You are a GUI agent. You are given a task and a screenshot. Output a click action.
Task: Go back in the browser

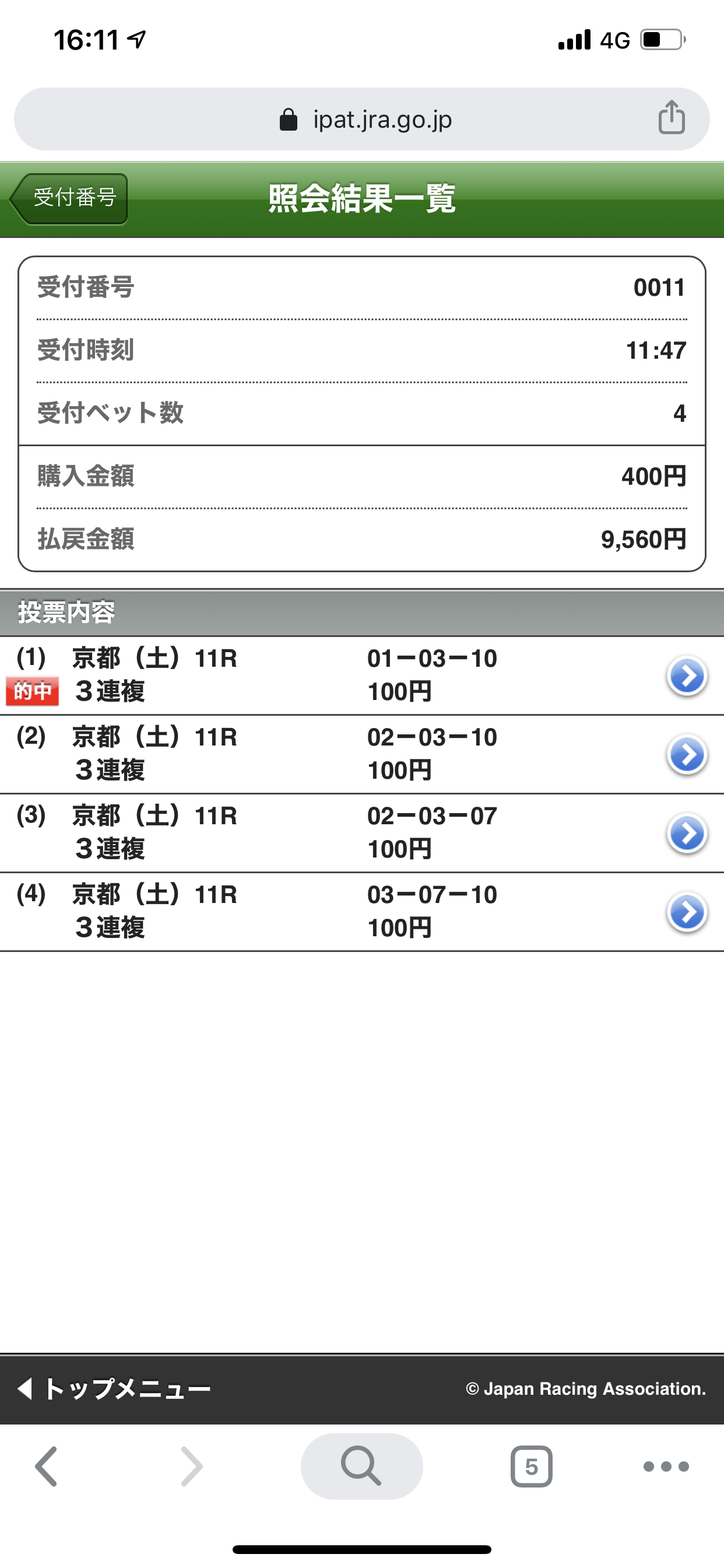tap(46, 1466)
